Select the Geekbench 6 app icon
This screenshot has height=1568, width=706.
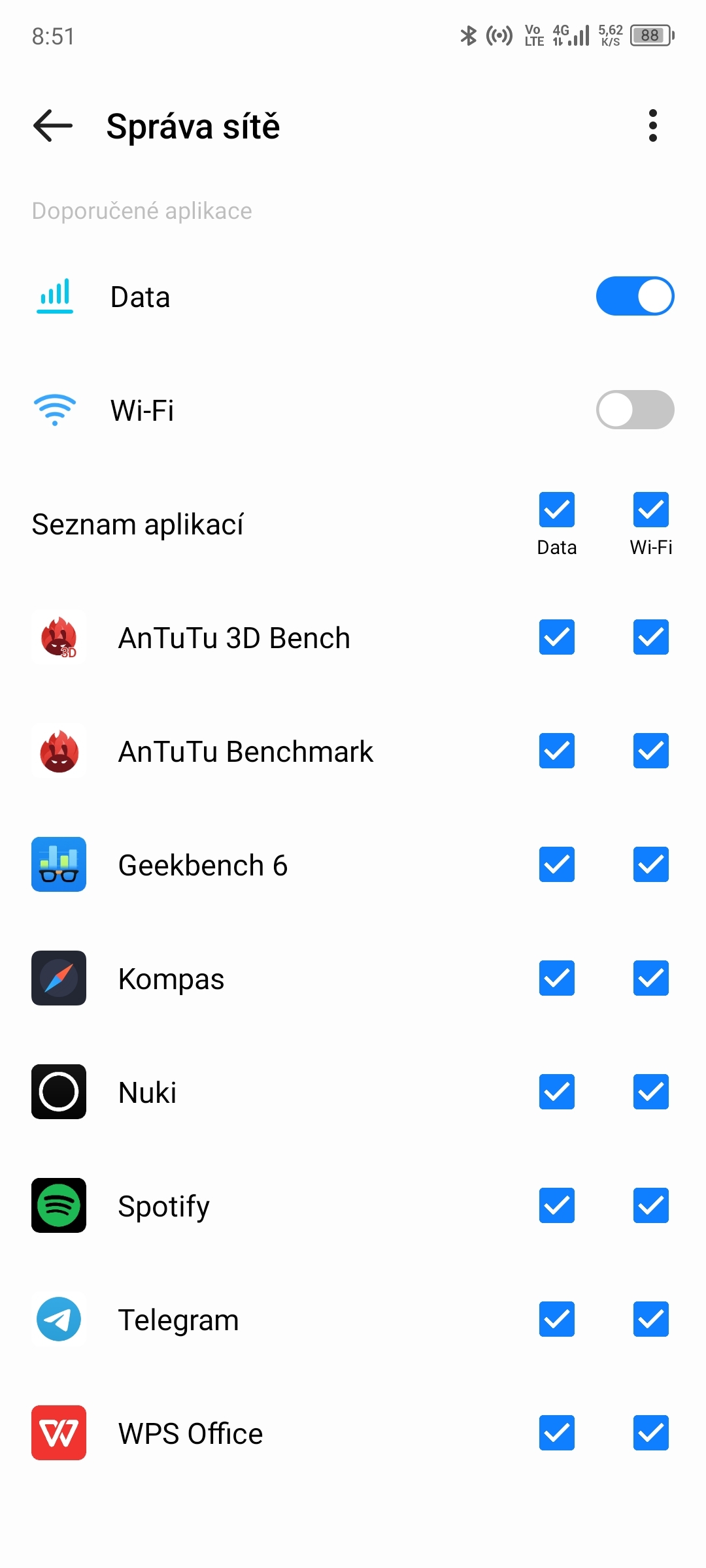coord(58,865)
